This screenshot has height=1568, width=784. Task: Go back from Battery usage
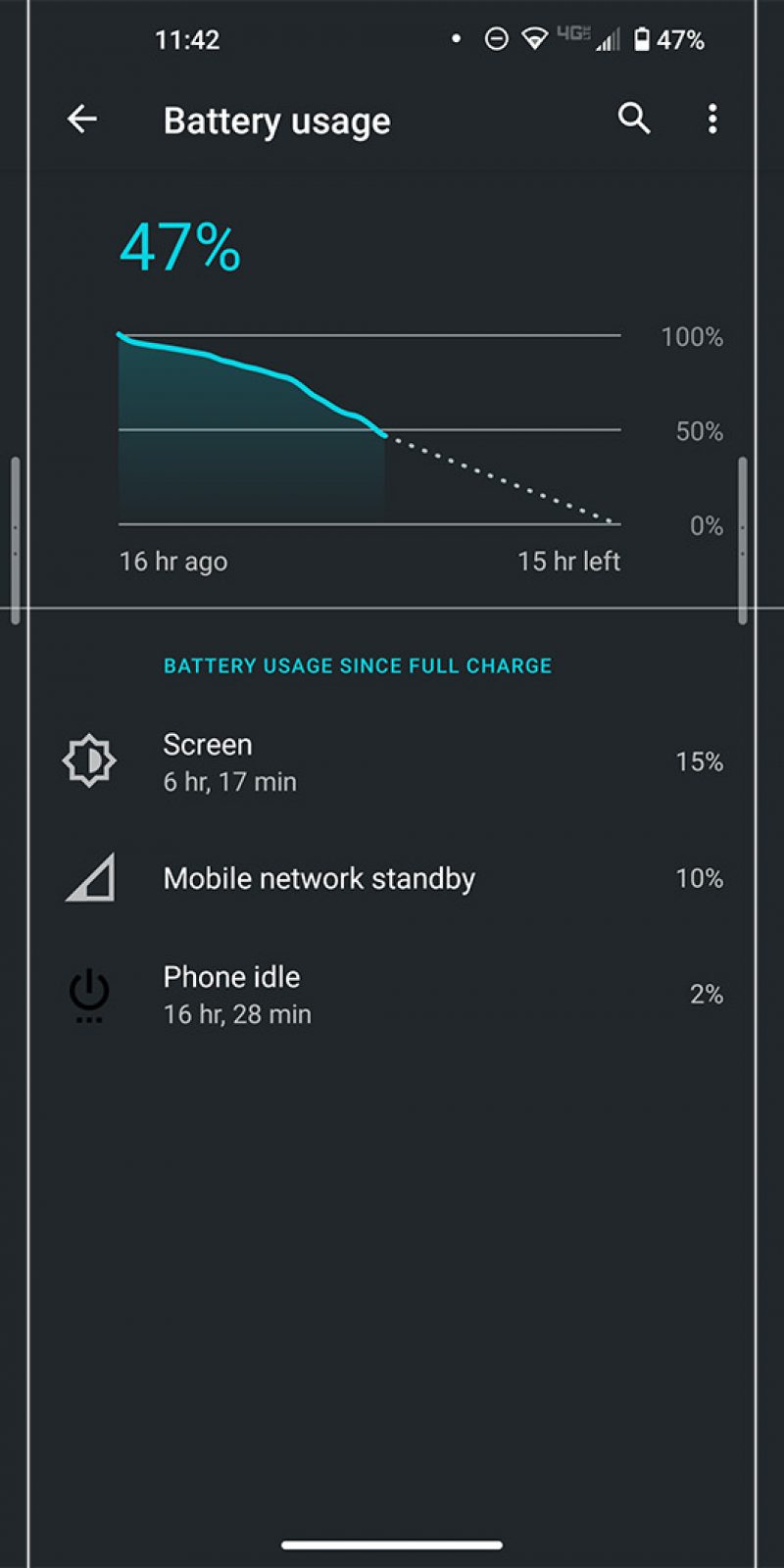point(82,120)
